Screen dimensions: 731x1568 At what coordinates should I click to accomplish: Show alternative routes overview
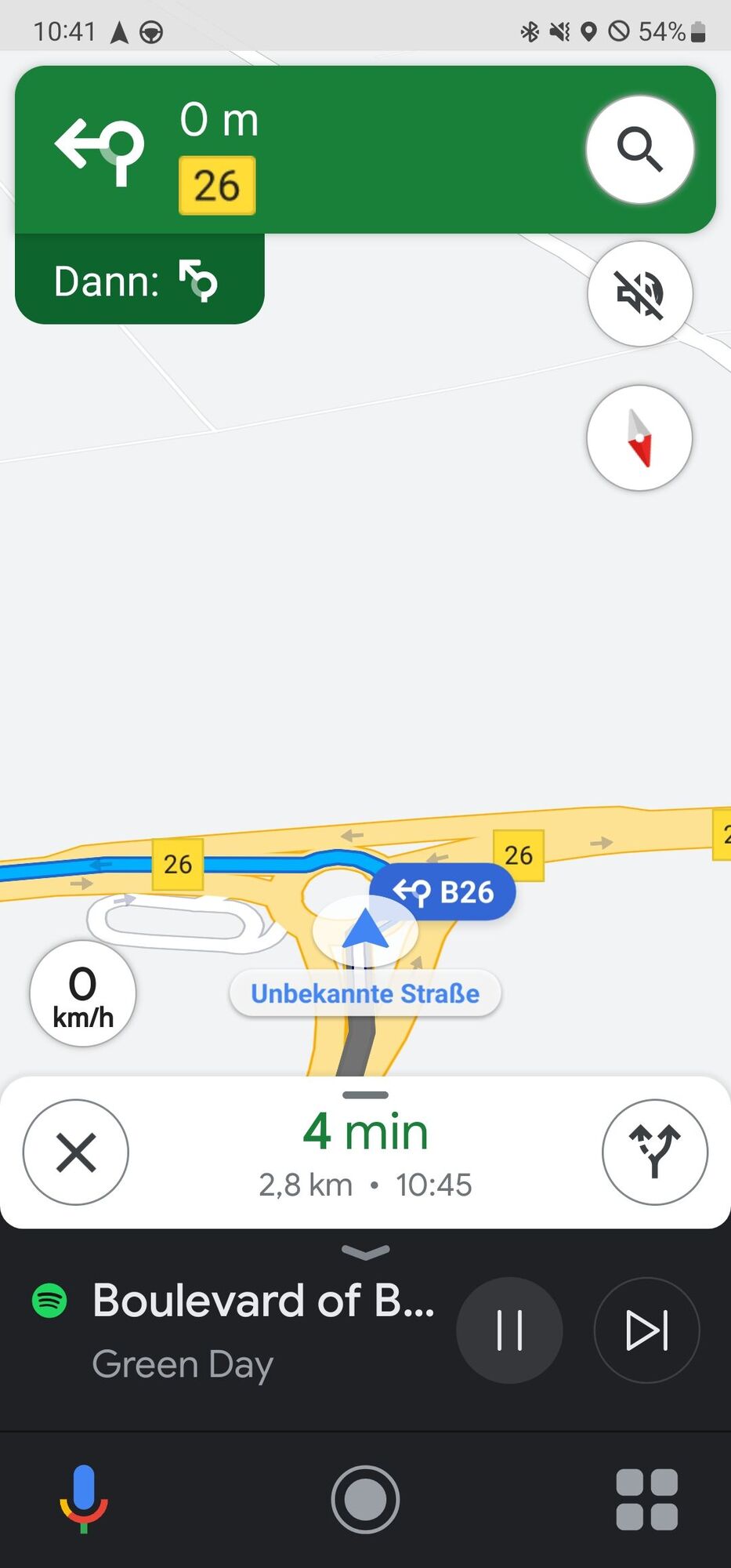(x=654, y=1152)
